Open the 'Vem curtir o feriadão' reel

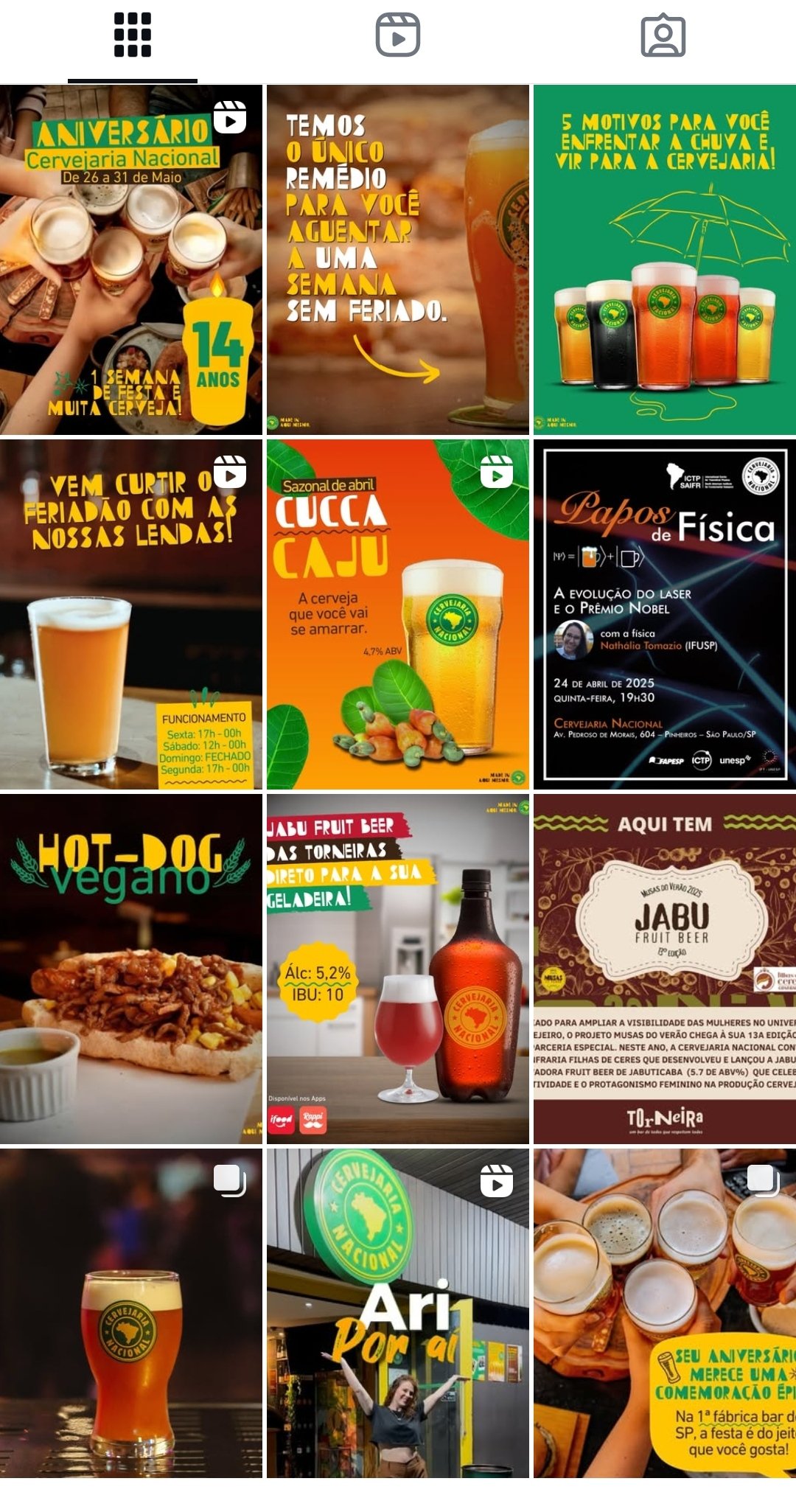tap(131, 614)
